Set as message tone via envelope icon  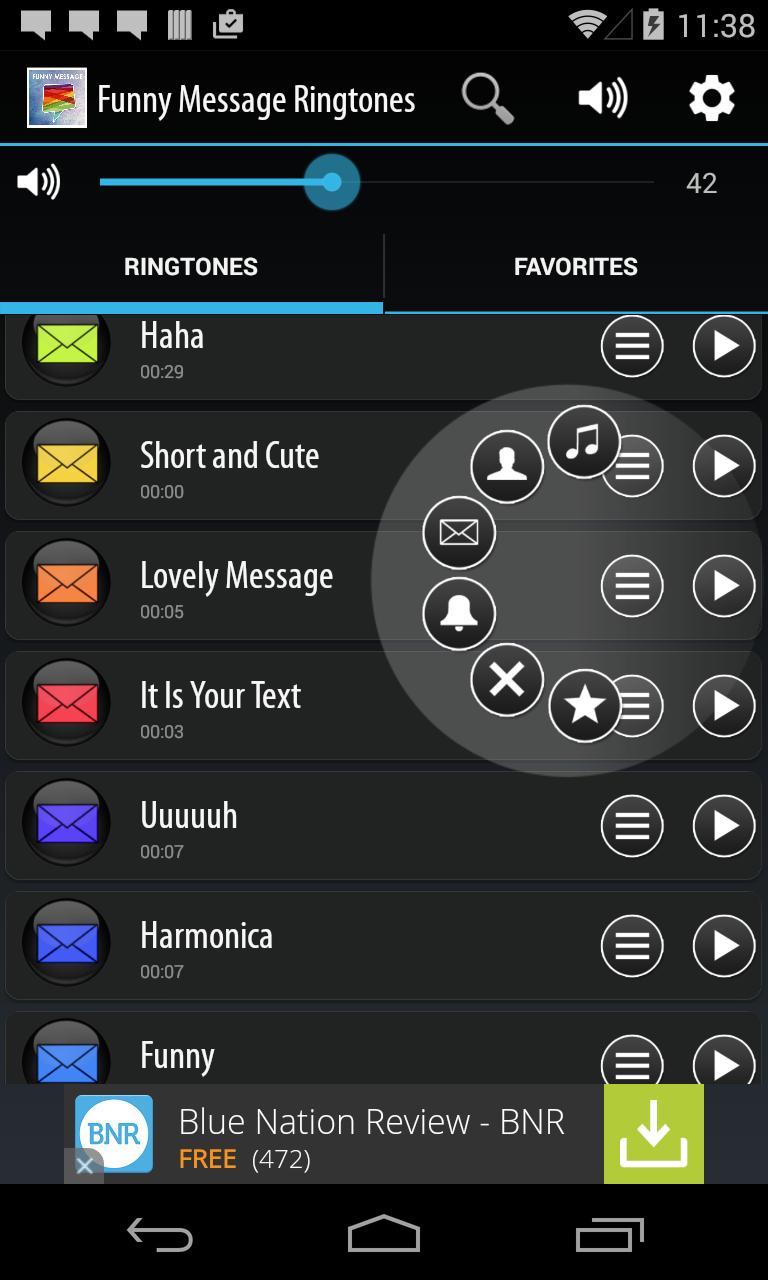(459, 532)
